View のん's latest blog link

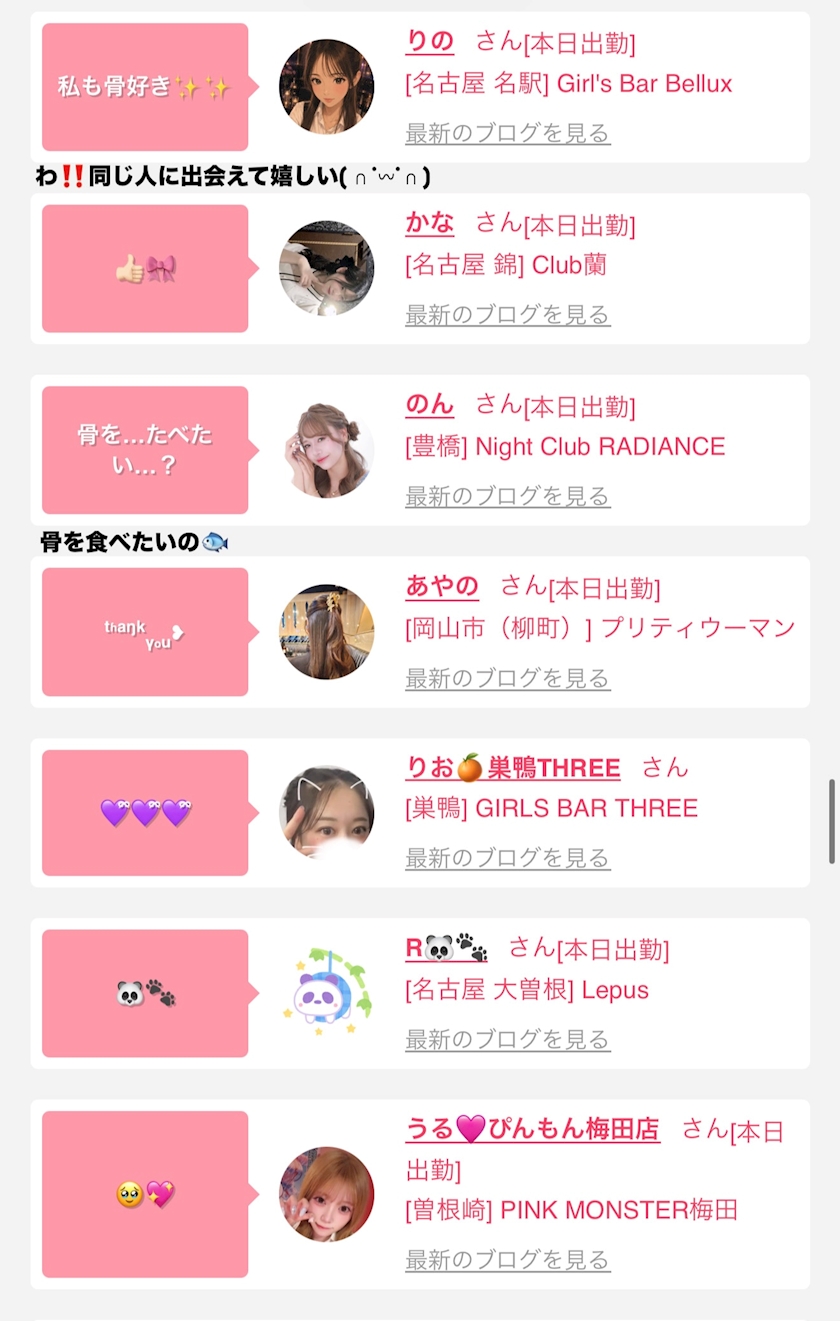(x=508, y=496)
